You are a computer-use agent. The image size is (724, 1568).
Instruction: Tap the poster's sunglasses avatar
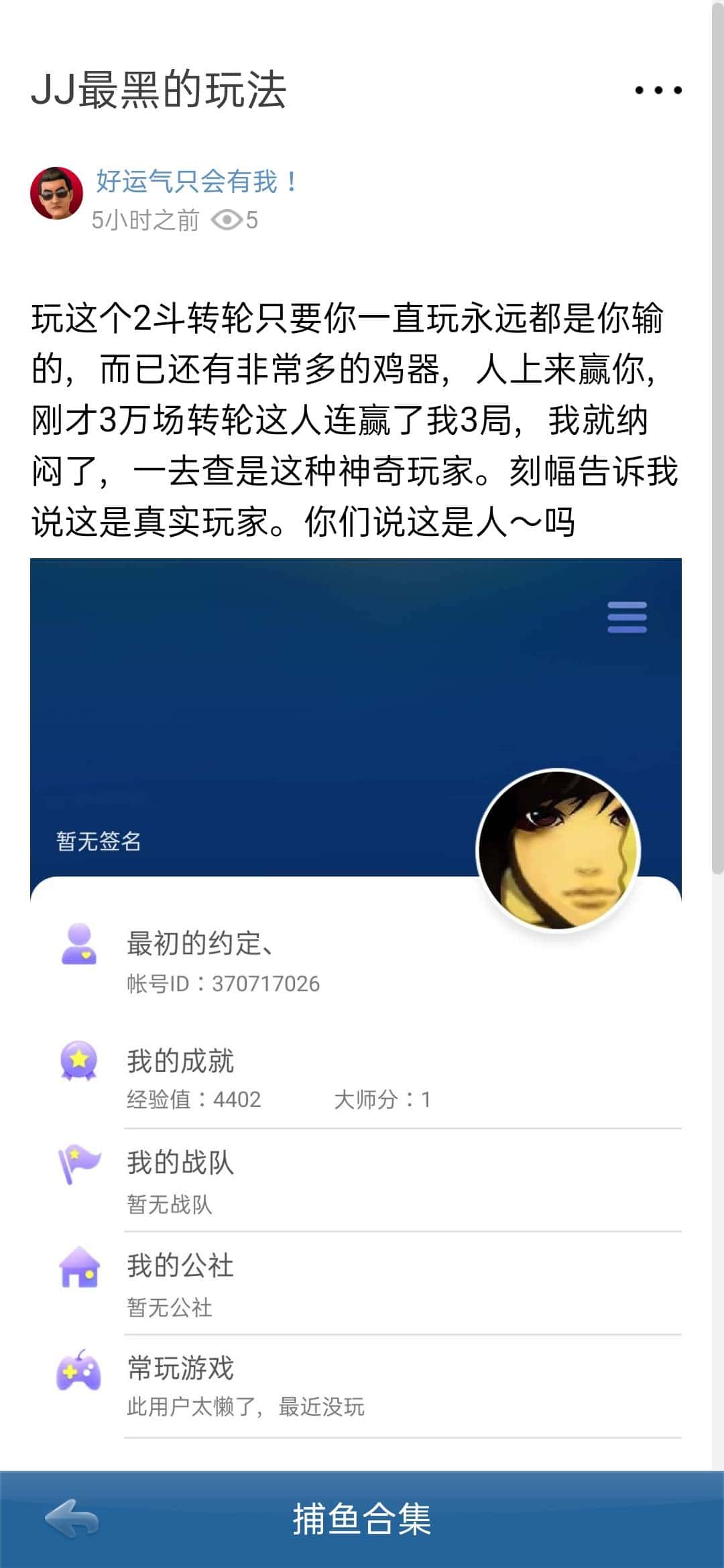tap(57, 194)
